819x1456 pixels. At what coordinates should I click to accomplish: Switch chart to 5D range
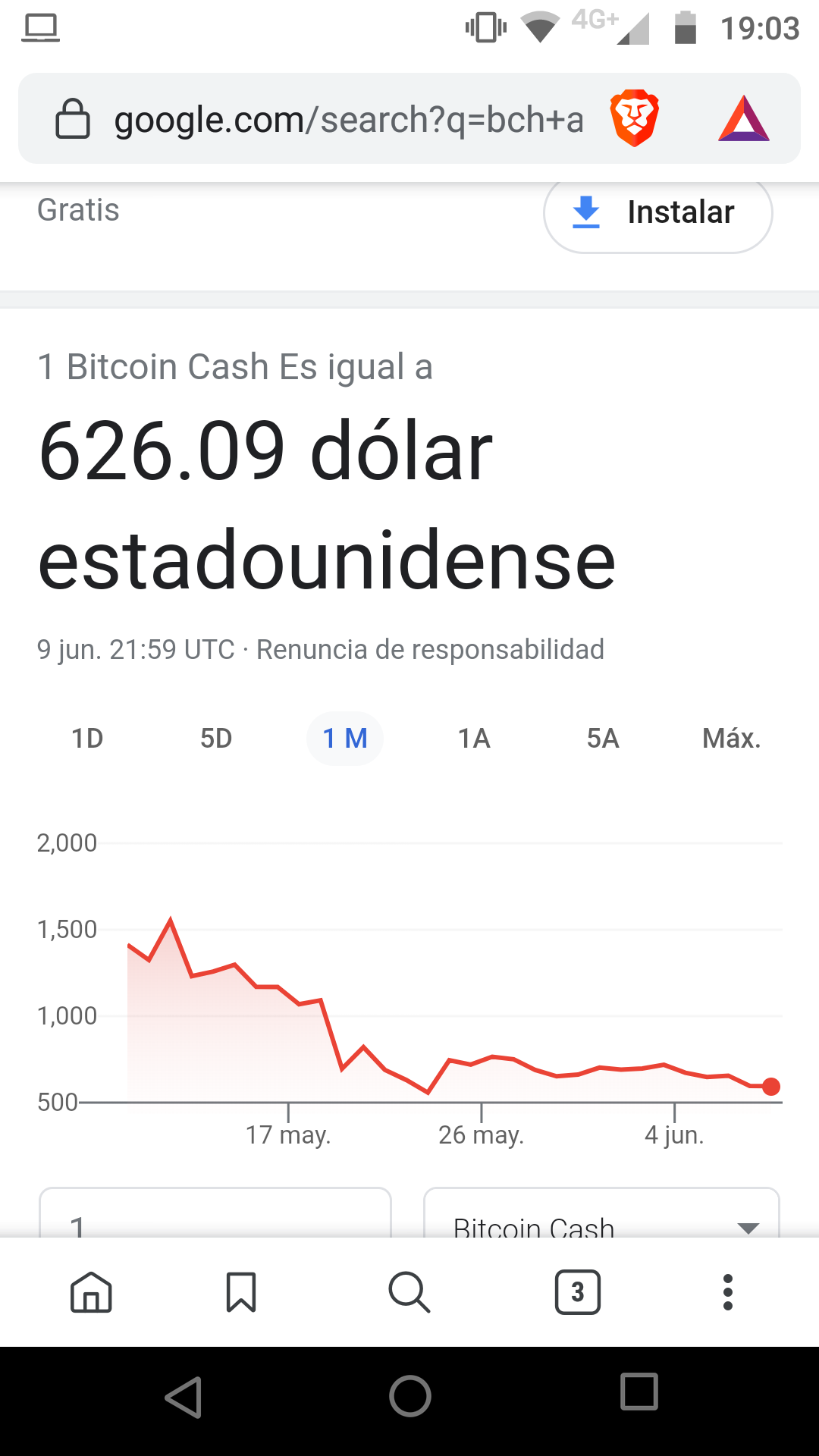tap(216, 738)
